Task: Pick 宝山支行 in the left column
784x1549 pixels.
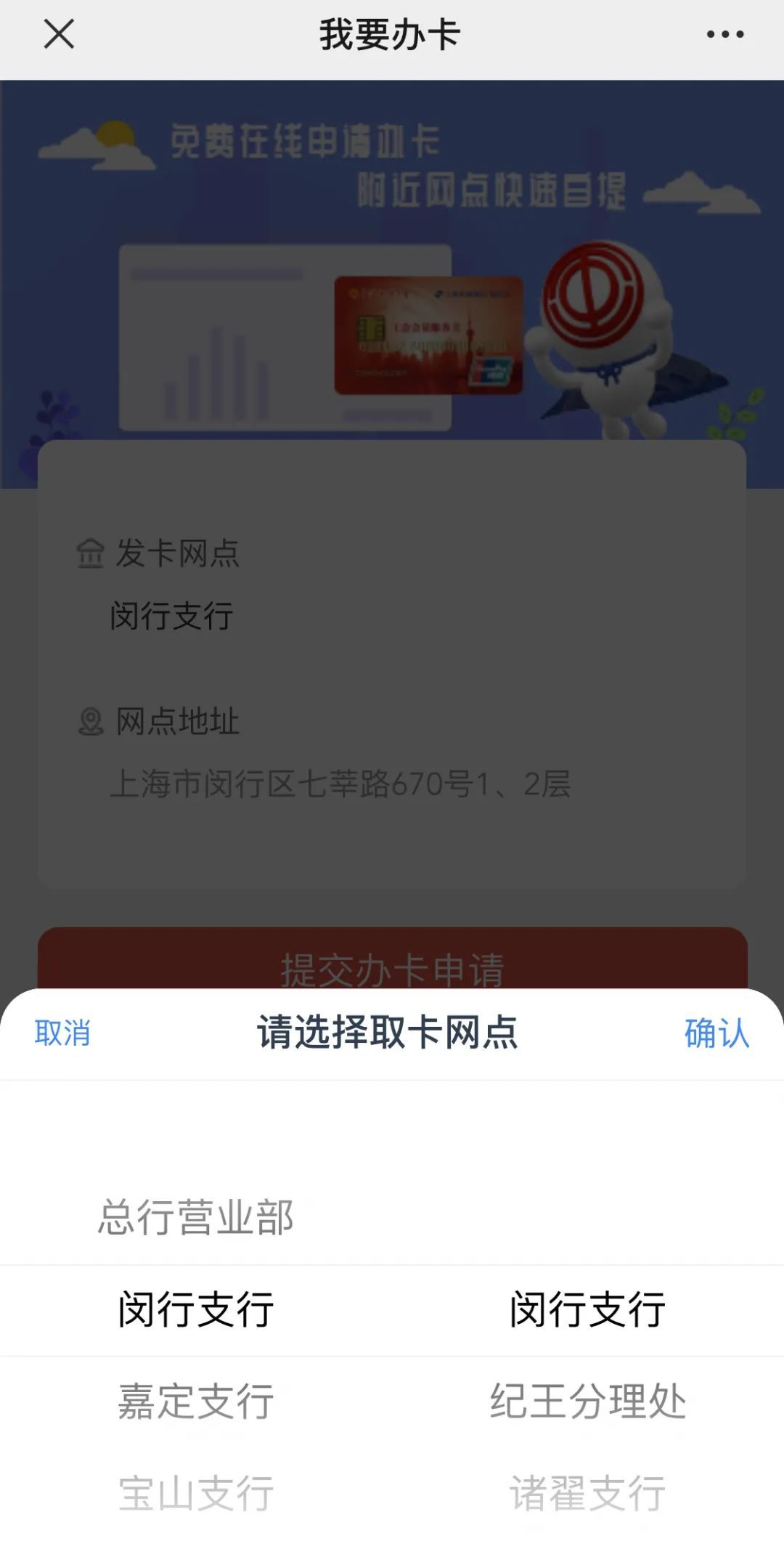Action: [x=196, y=1494]
